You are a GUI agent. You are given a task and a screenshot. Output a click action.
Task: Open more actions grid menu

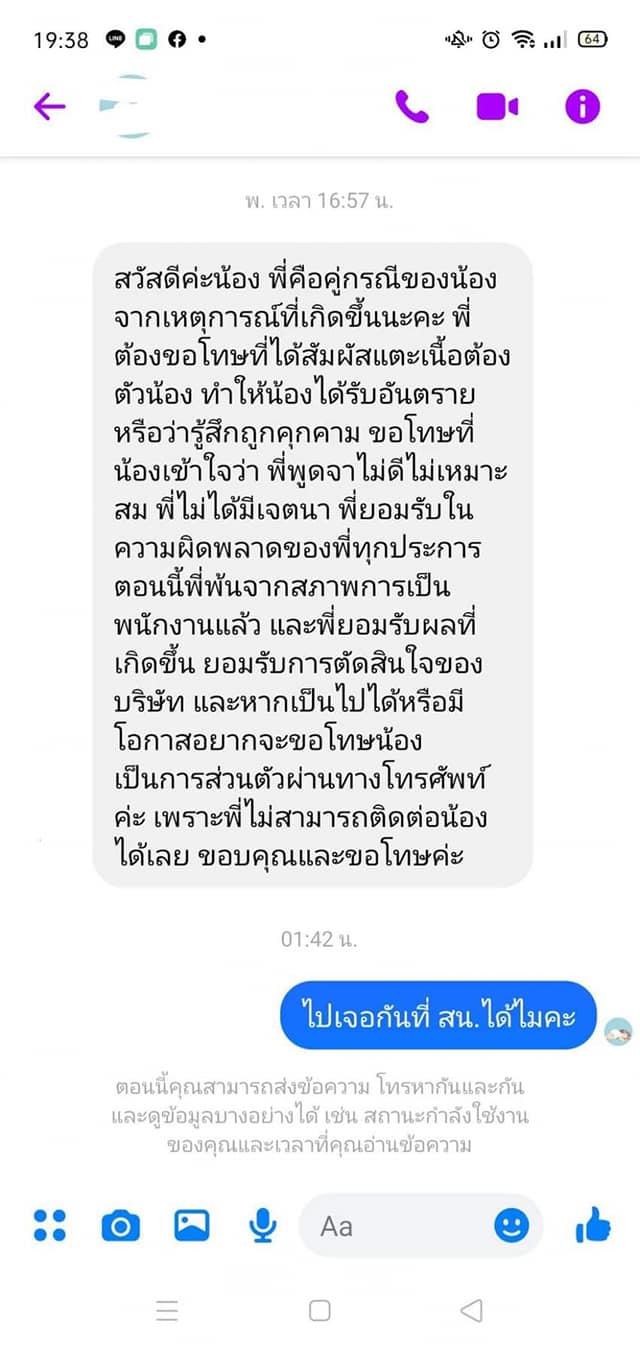point(49,1225)
